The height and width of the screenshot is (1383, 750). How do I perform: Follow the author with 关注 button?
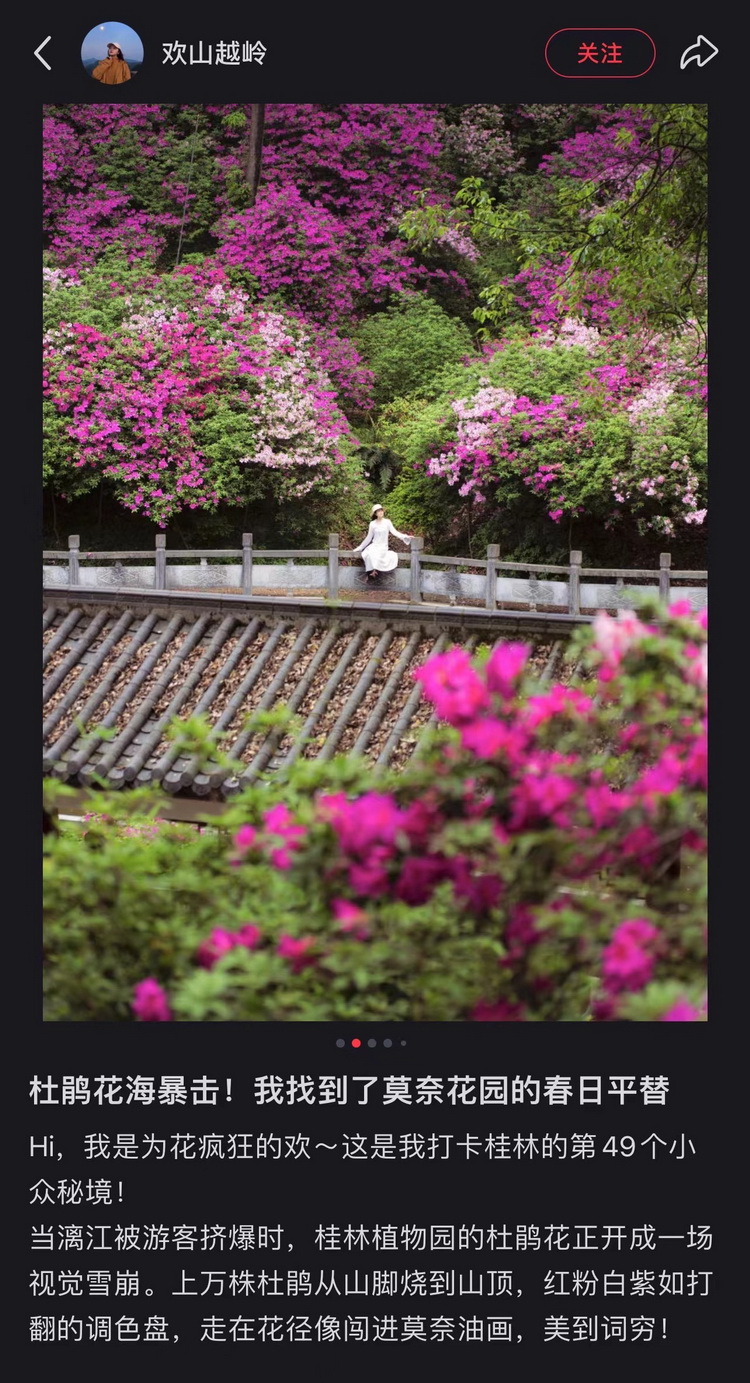(x=600, y=53)
